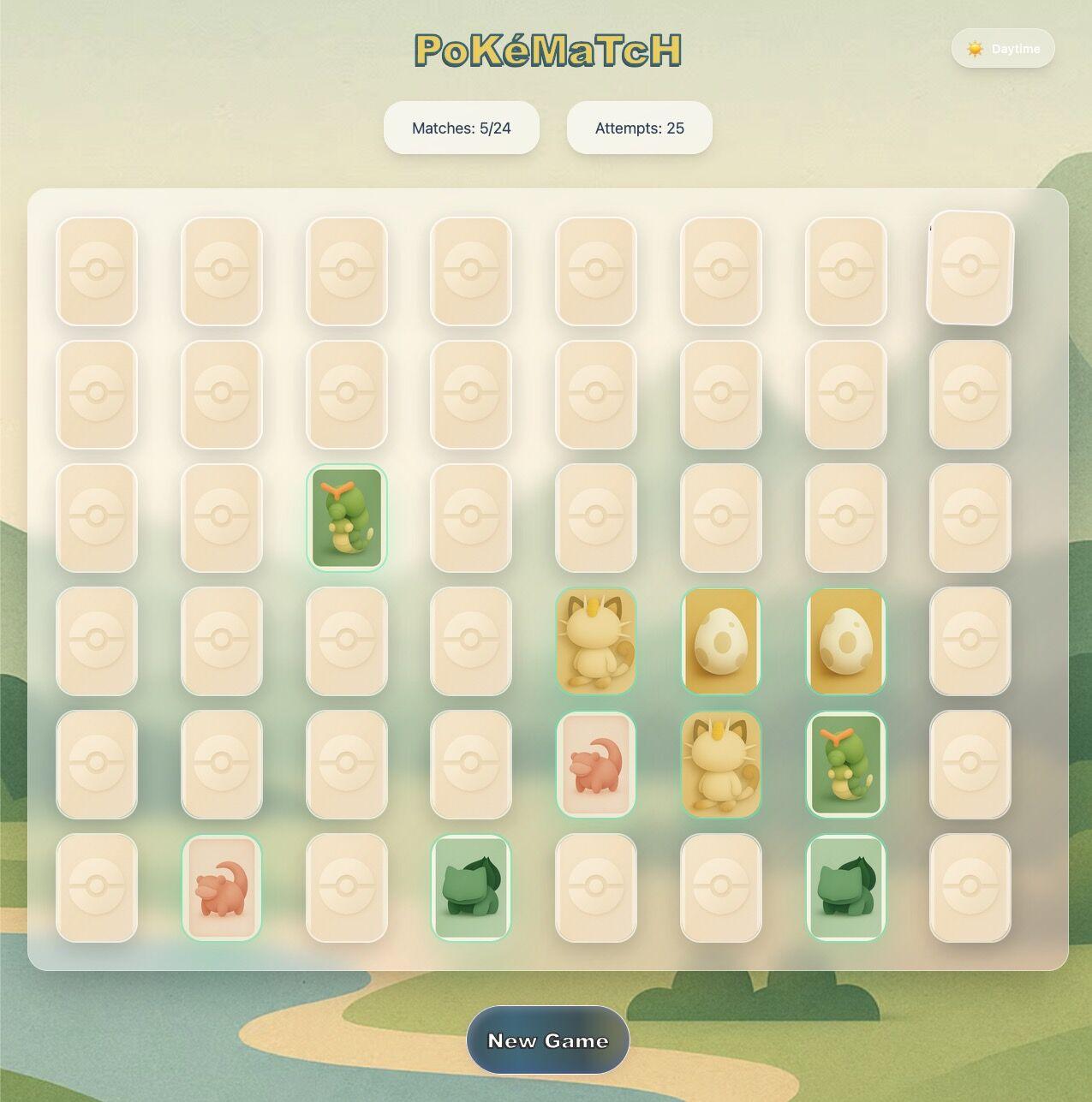Flip the face-down card right of the egg pair
The height and width of the screenshot is (1102, 1092).
970,642
